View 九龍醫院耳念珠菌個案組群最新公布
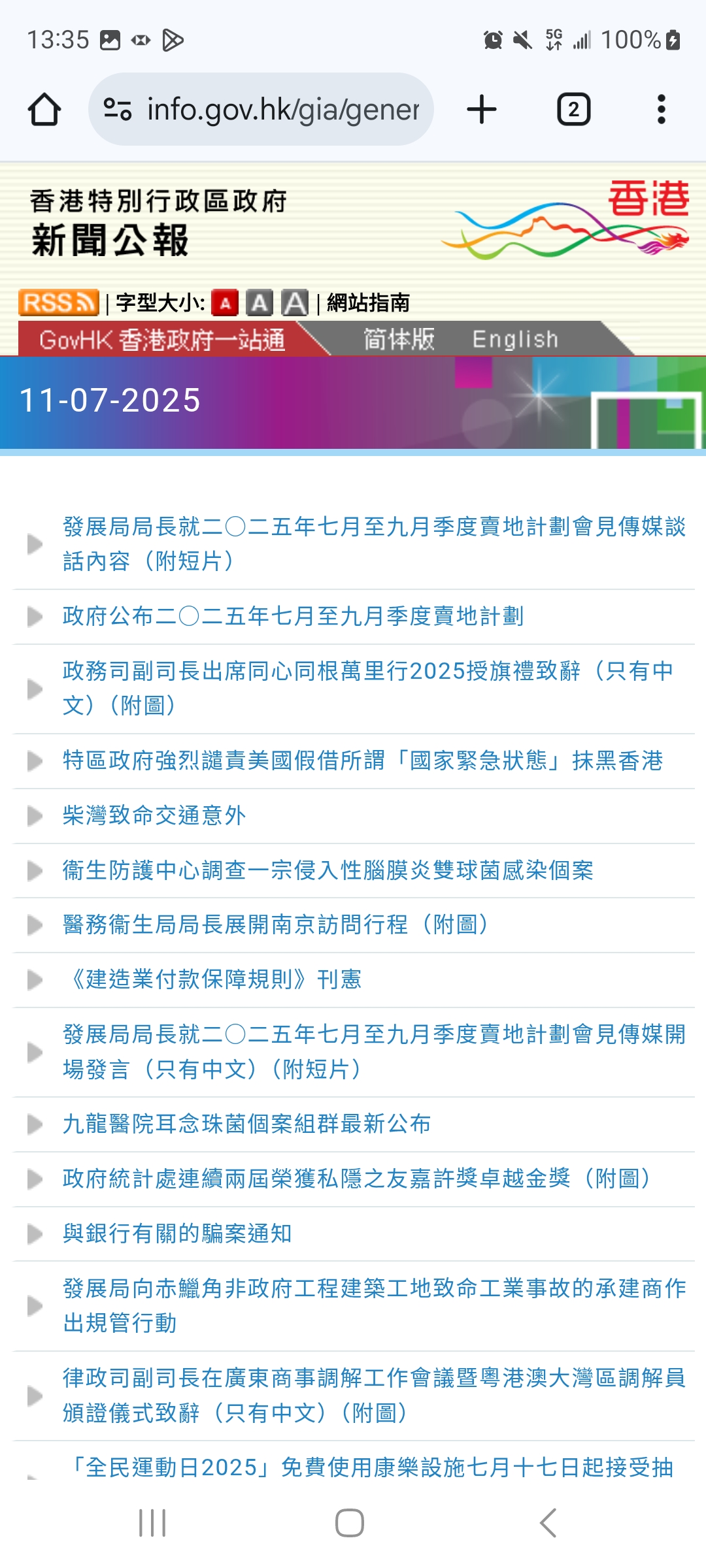Image resolution: width=706 pixels, height=1568 pixels. click(x=246, y=1124)
